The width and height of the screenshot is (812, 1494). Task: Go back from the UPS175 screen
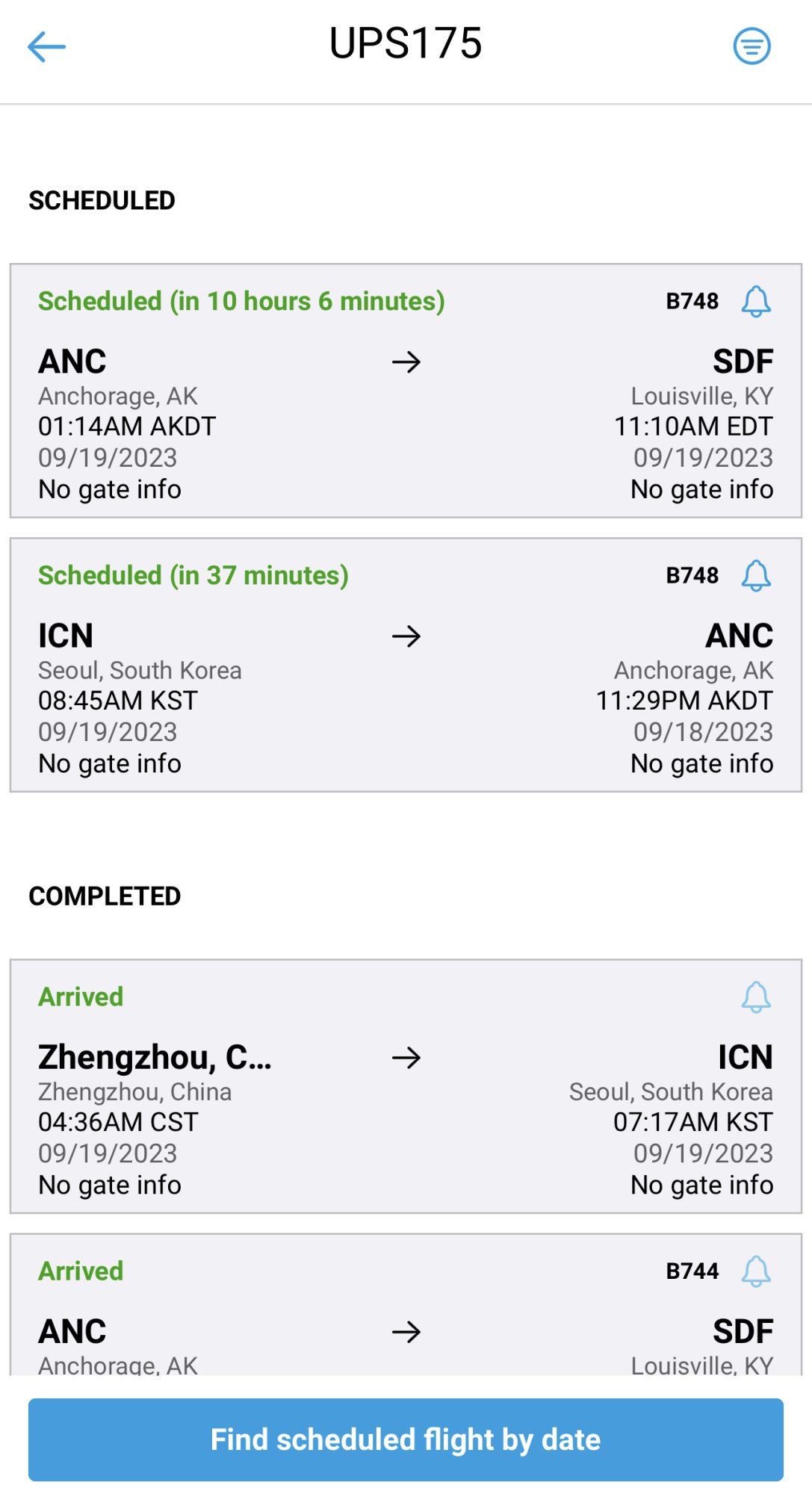[x=46, y=46]
